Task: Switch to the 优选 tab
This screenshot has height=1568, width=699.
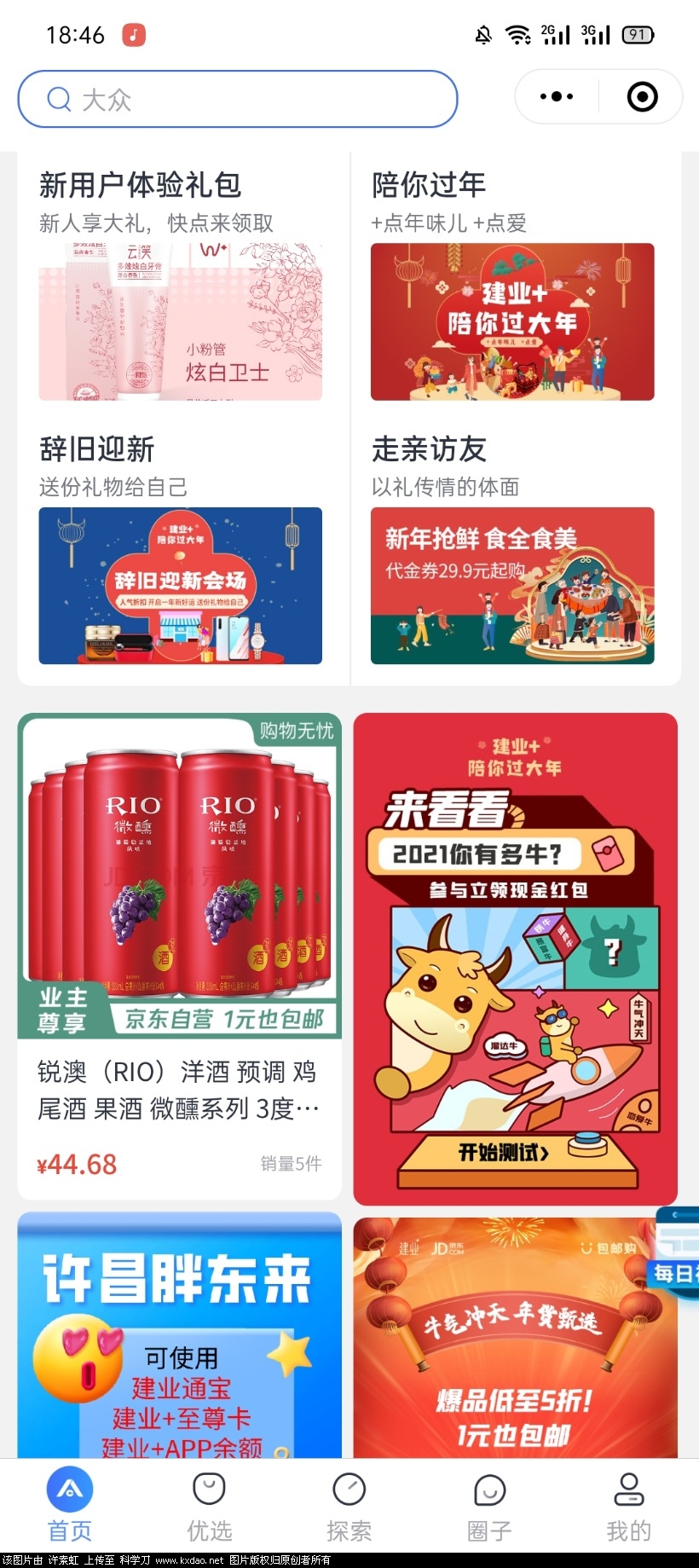Action: click(209, 1506)
